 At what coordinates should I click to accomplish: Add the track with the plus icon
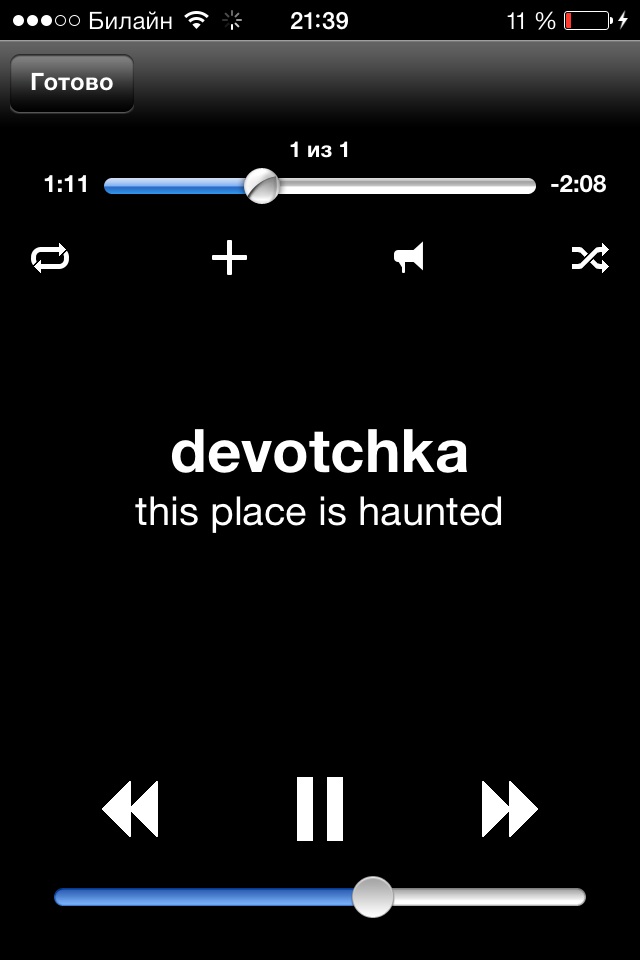229,259
